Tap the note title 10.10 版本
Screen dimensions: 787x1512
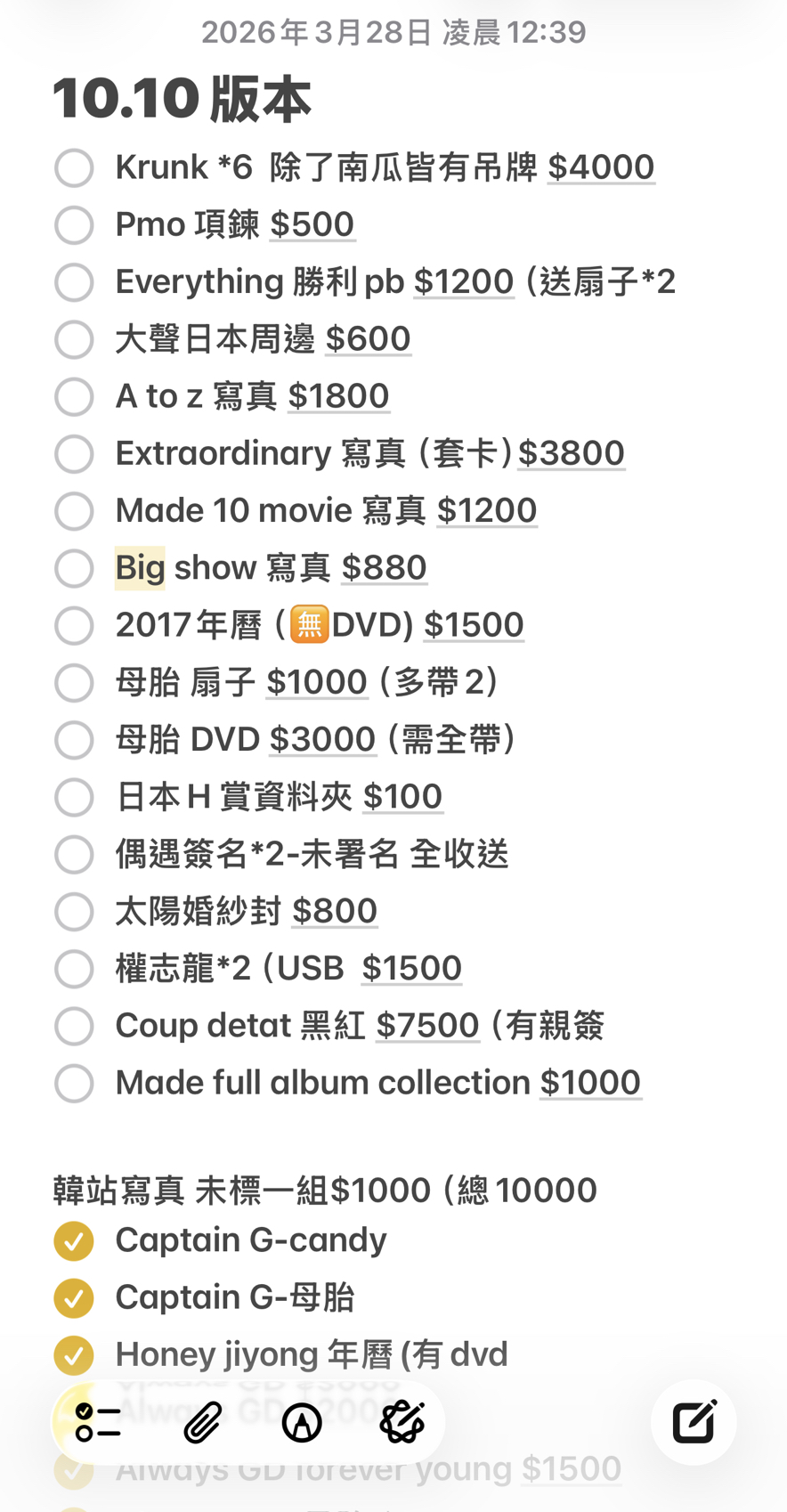coord(180,100)
